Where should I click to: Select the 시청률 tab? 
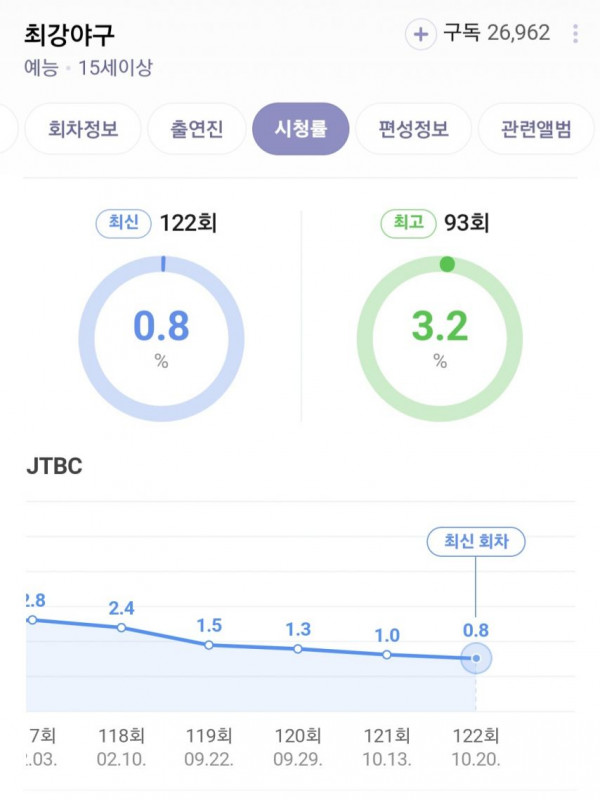coord(300,130)
